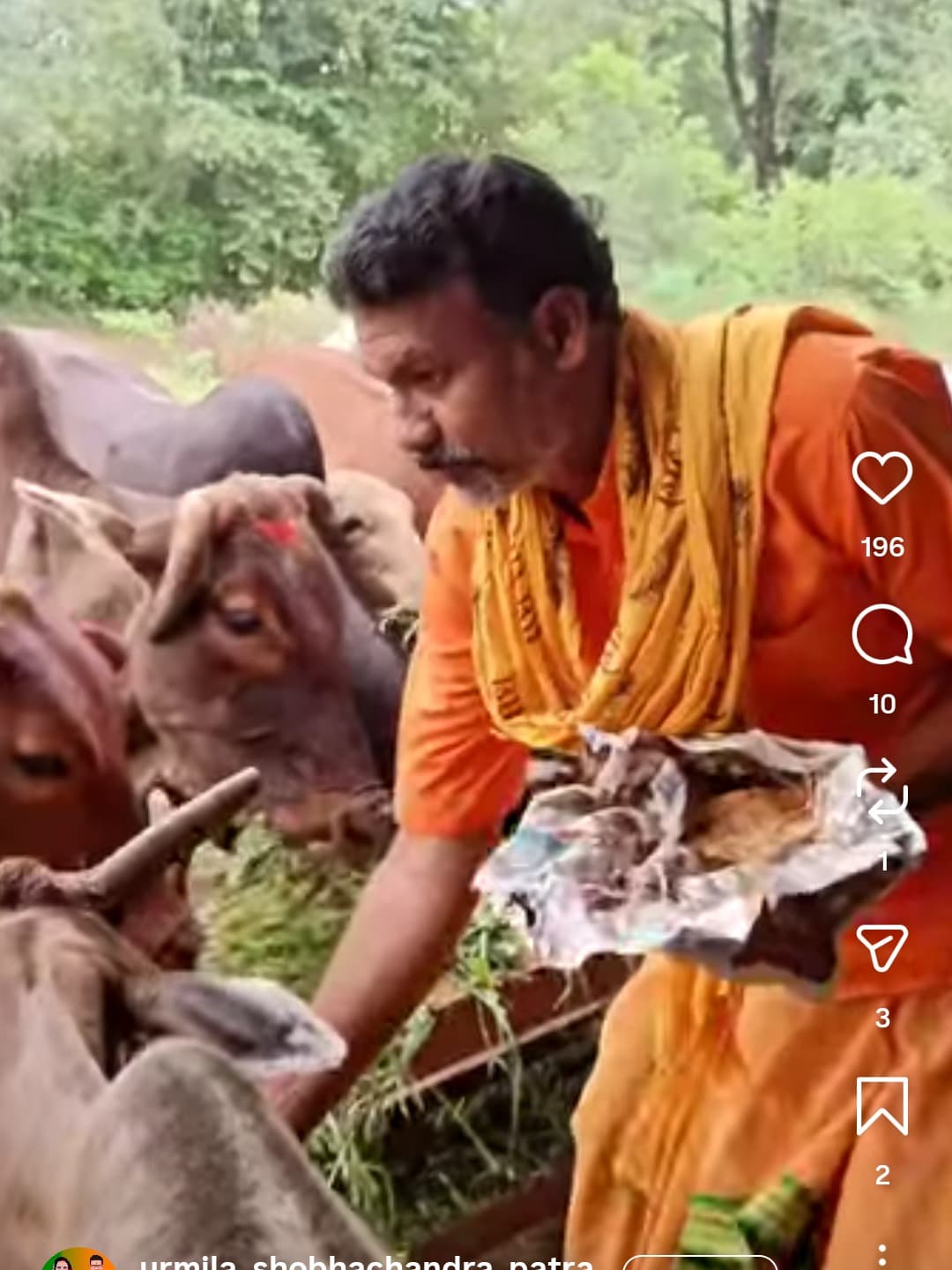Open urmila_shobhachandra_patra's profile from username
The image size is (952, 1270).
(x=366, y=1262)
